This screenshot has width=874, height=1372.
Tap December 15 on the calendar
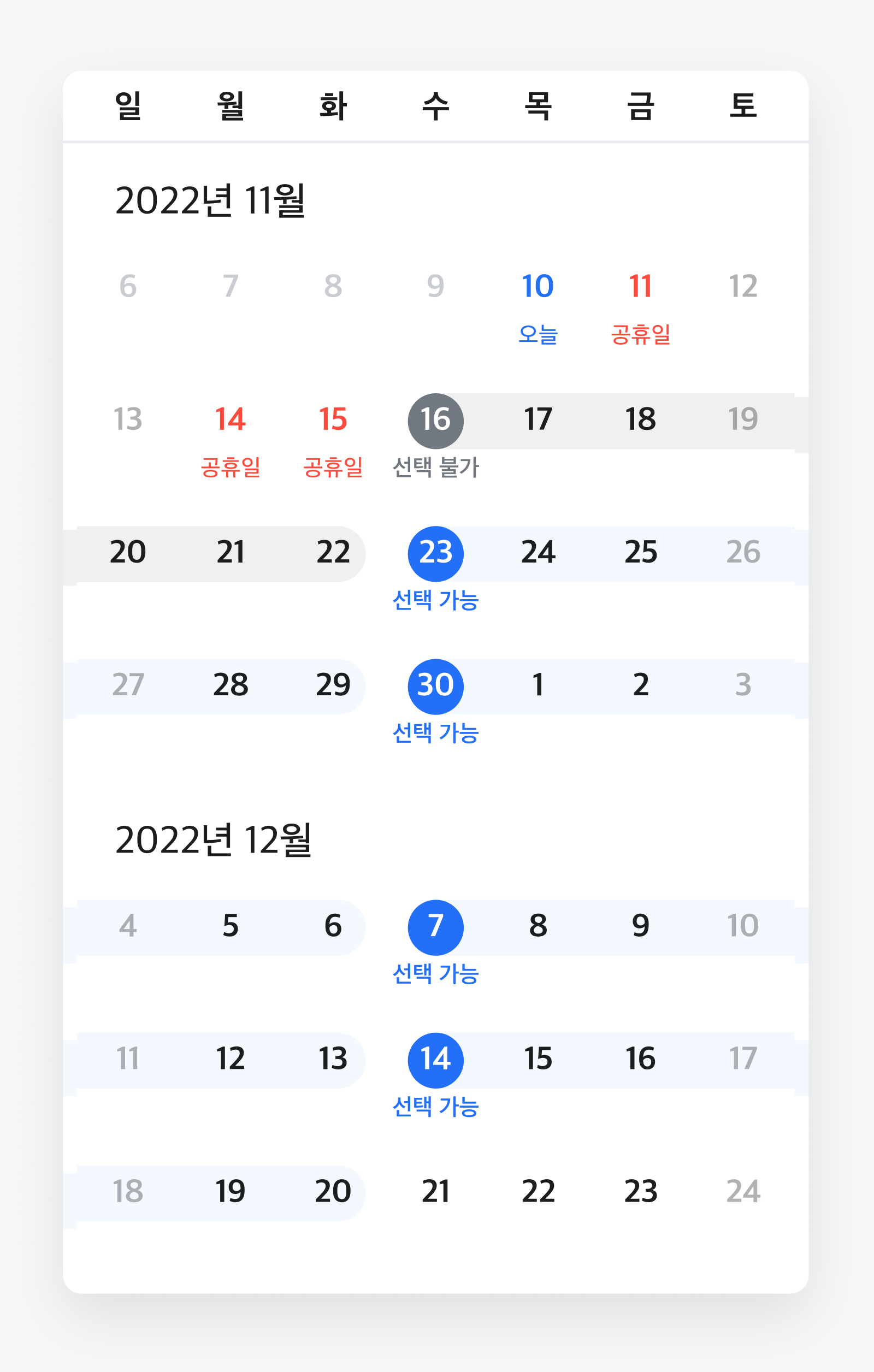point(538,1058)
